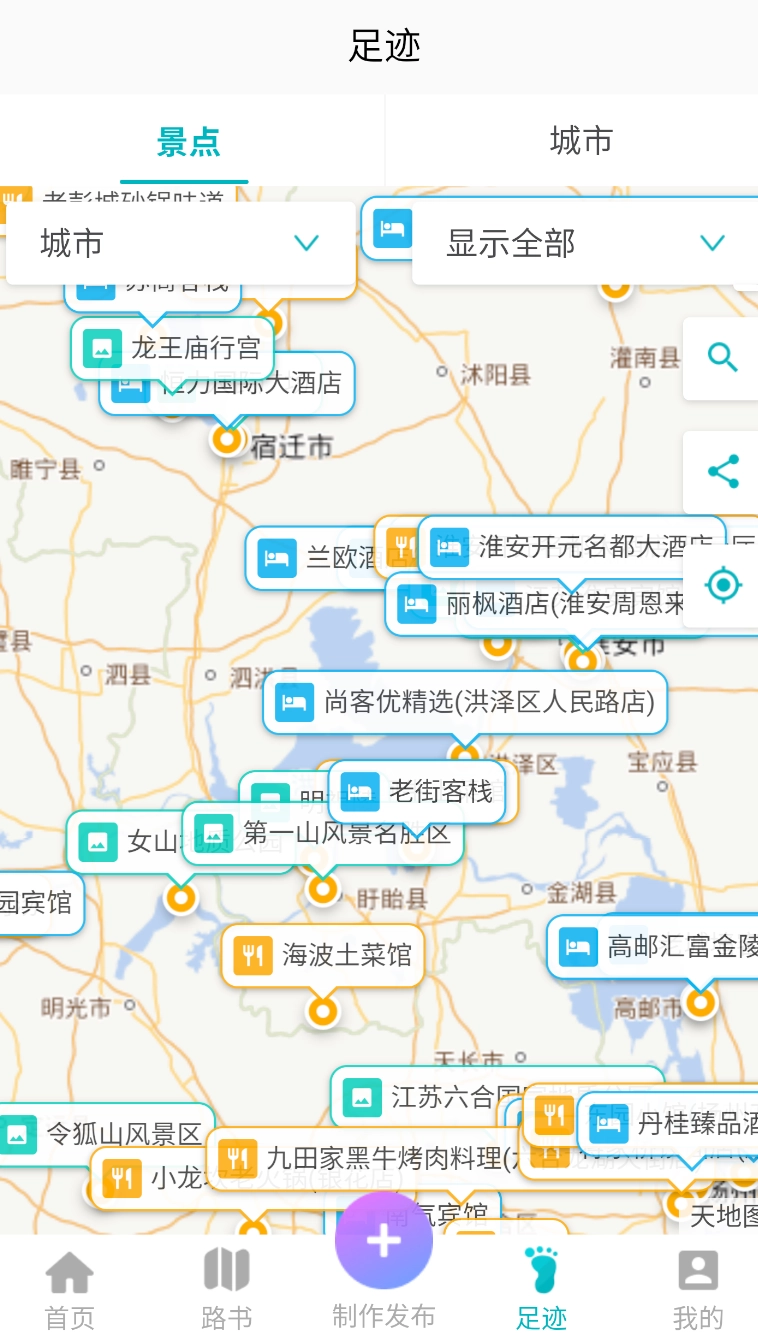
Task: Tap the locate-me crosshair icon
Action: coord(721,585)
